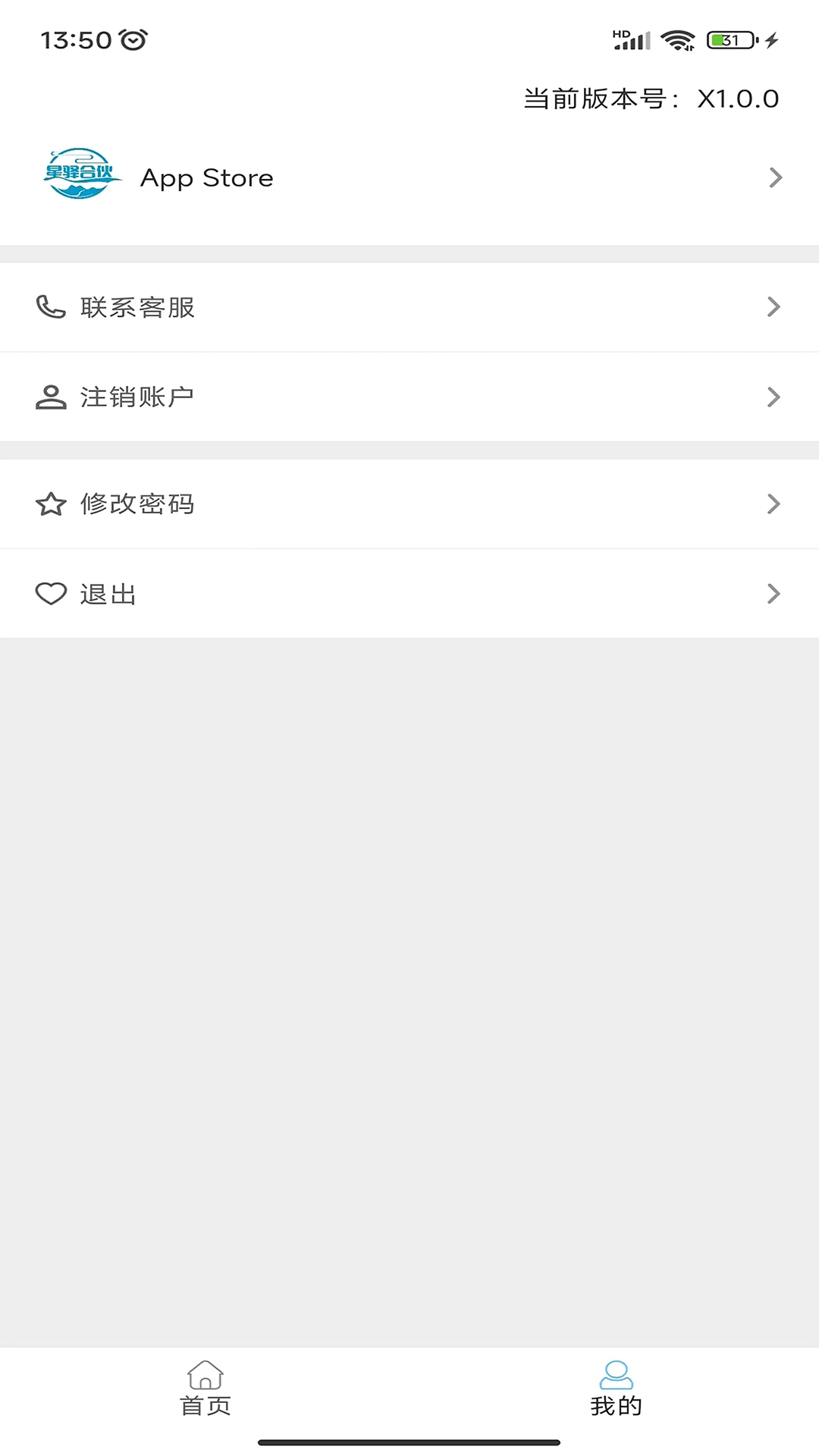Open 联系客服 via its right arrow

pos(774,306)
